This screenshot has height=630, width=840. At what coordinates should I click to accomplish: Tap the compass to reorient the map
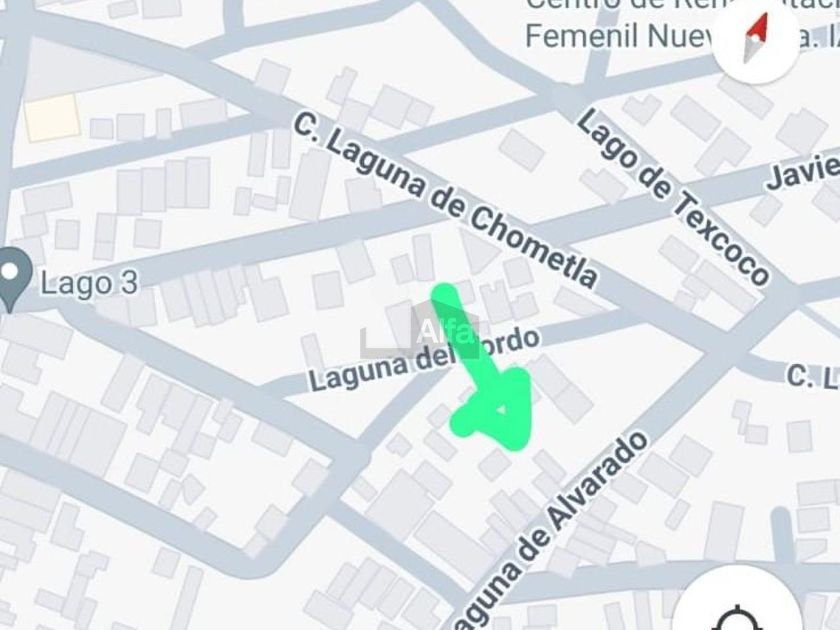pos(757,40)
